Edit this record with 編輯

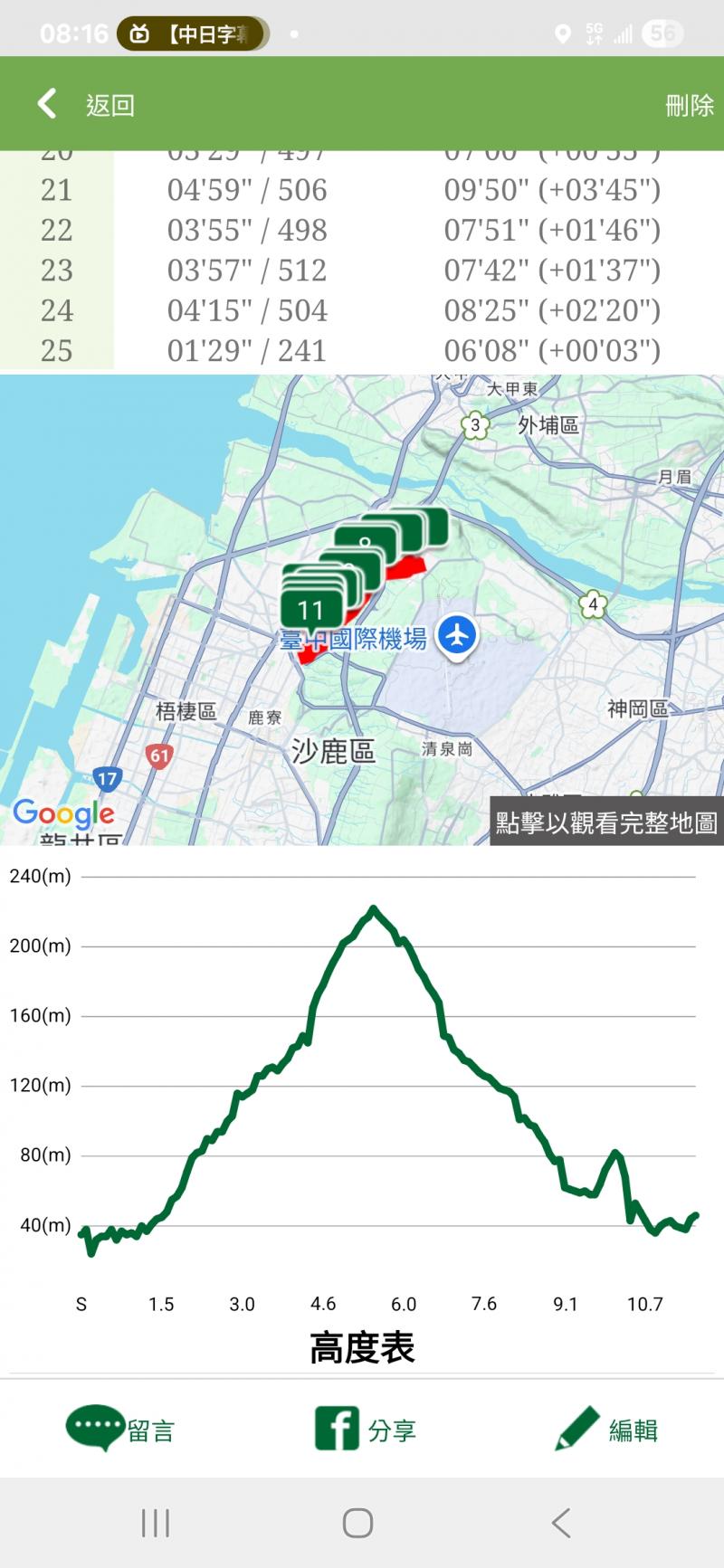[x=606, y=1429]
